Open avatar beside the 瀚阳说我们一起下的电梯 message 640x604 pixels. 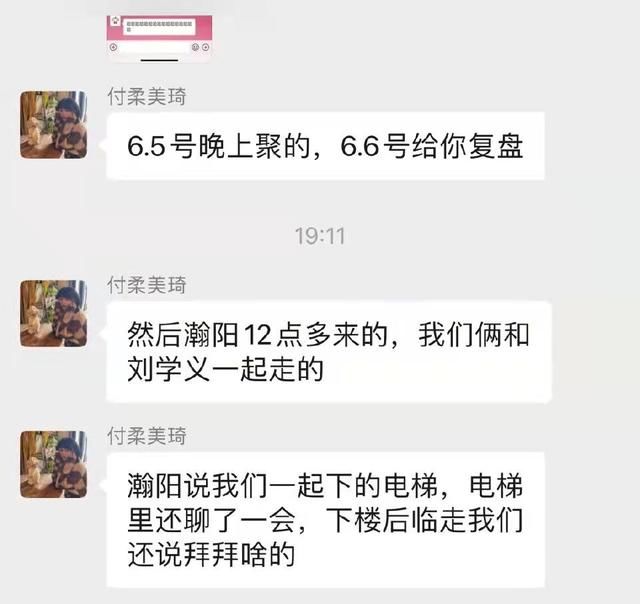coord(53,464)
